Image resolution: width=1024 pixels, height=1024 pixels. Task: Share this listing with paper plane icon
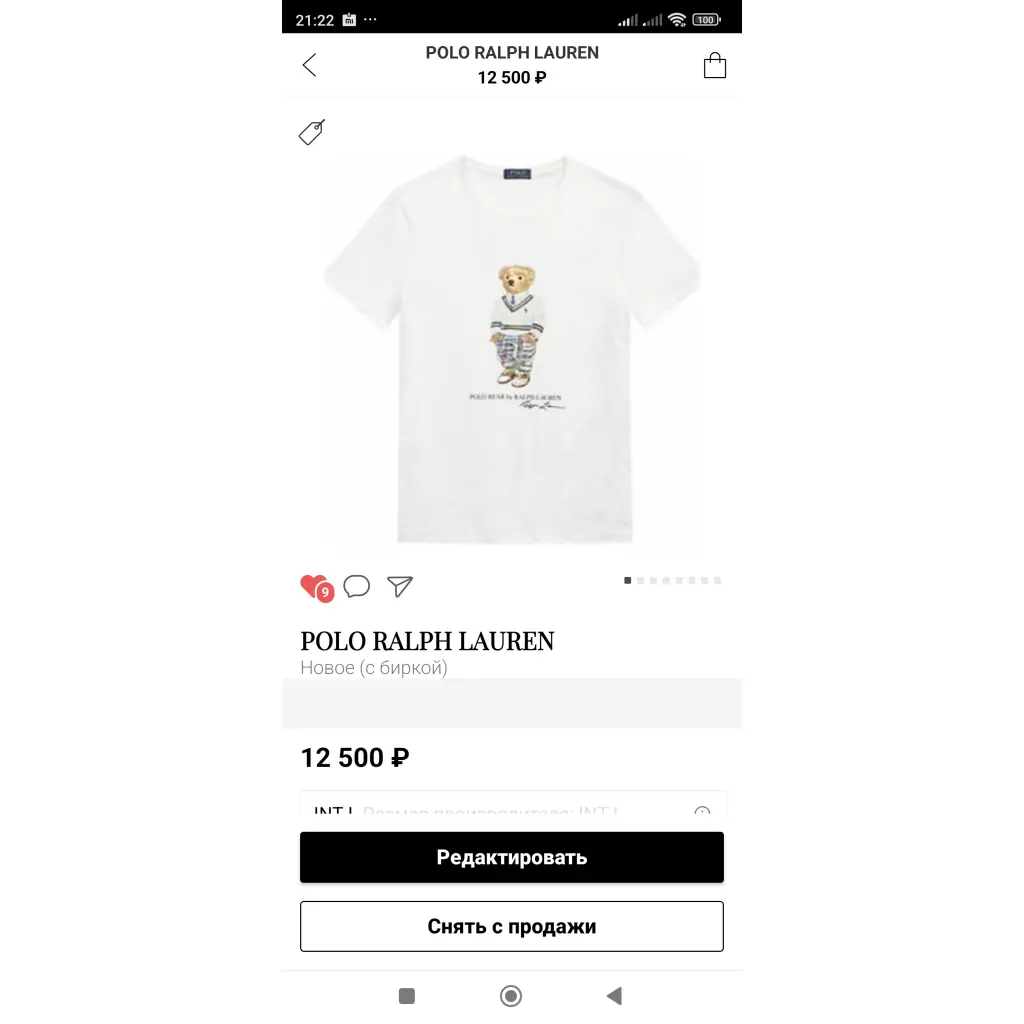pos(400,587)
